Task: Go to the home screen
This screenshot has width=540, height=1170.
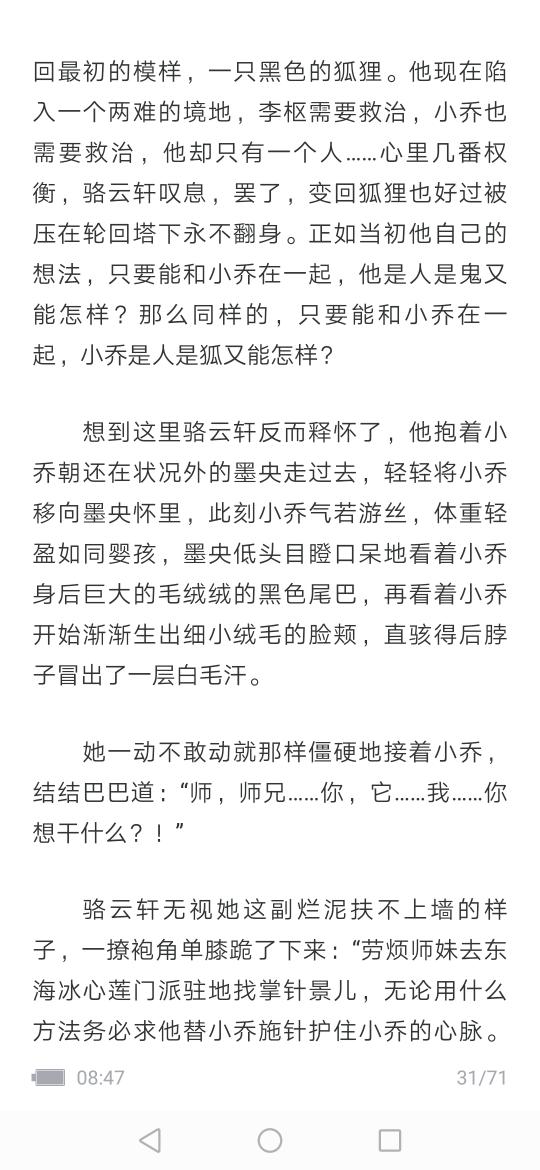Action: pos(270,1140)
